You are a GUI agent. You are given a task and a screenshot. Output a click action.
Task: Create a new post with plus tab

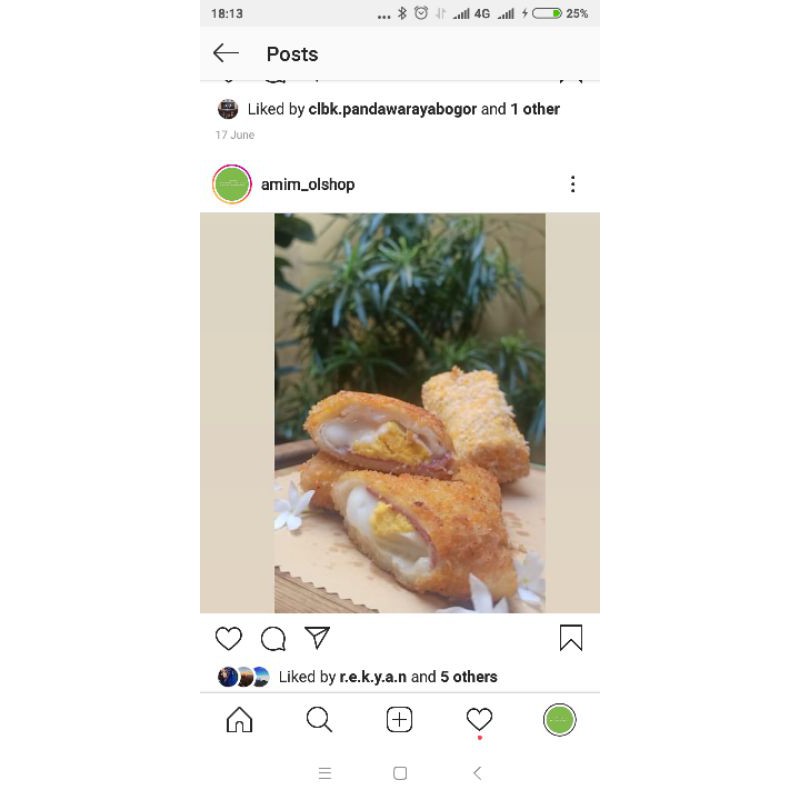(399, 720)
